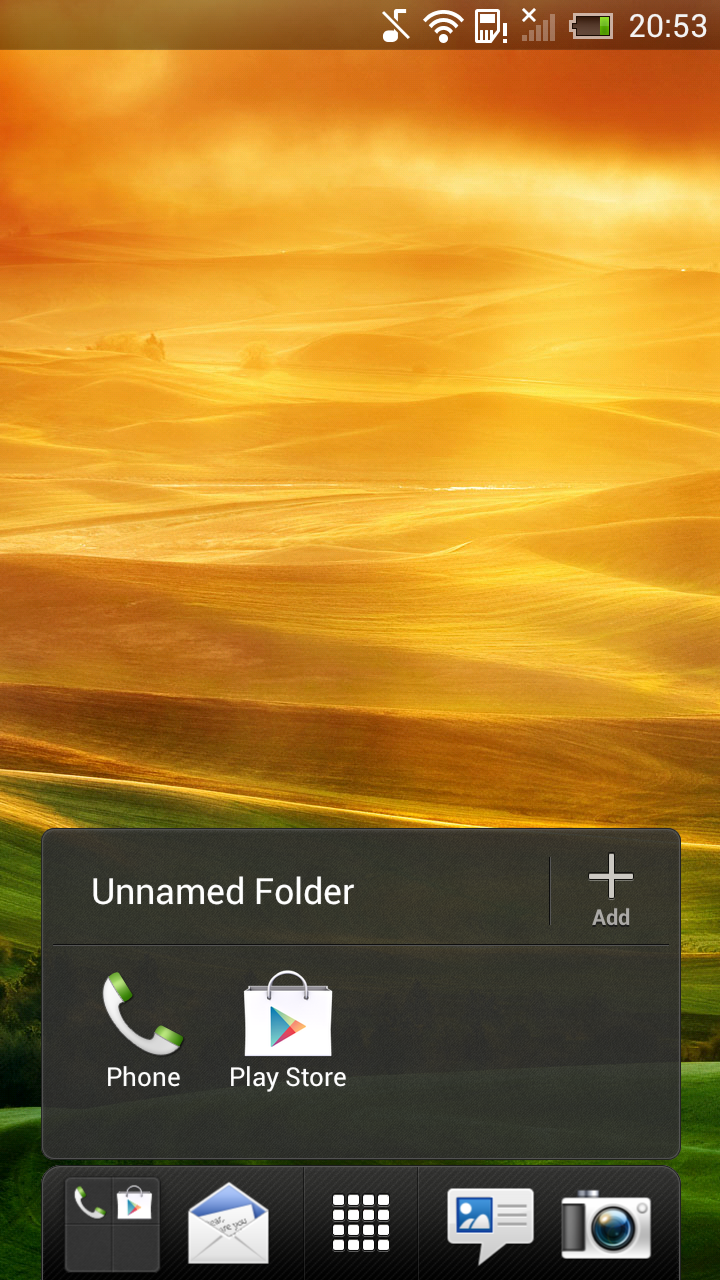Open the Phone app from the folder
720x1280 pixels.
[x=143, y=1031]
